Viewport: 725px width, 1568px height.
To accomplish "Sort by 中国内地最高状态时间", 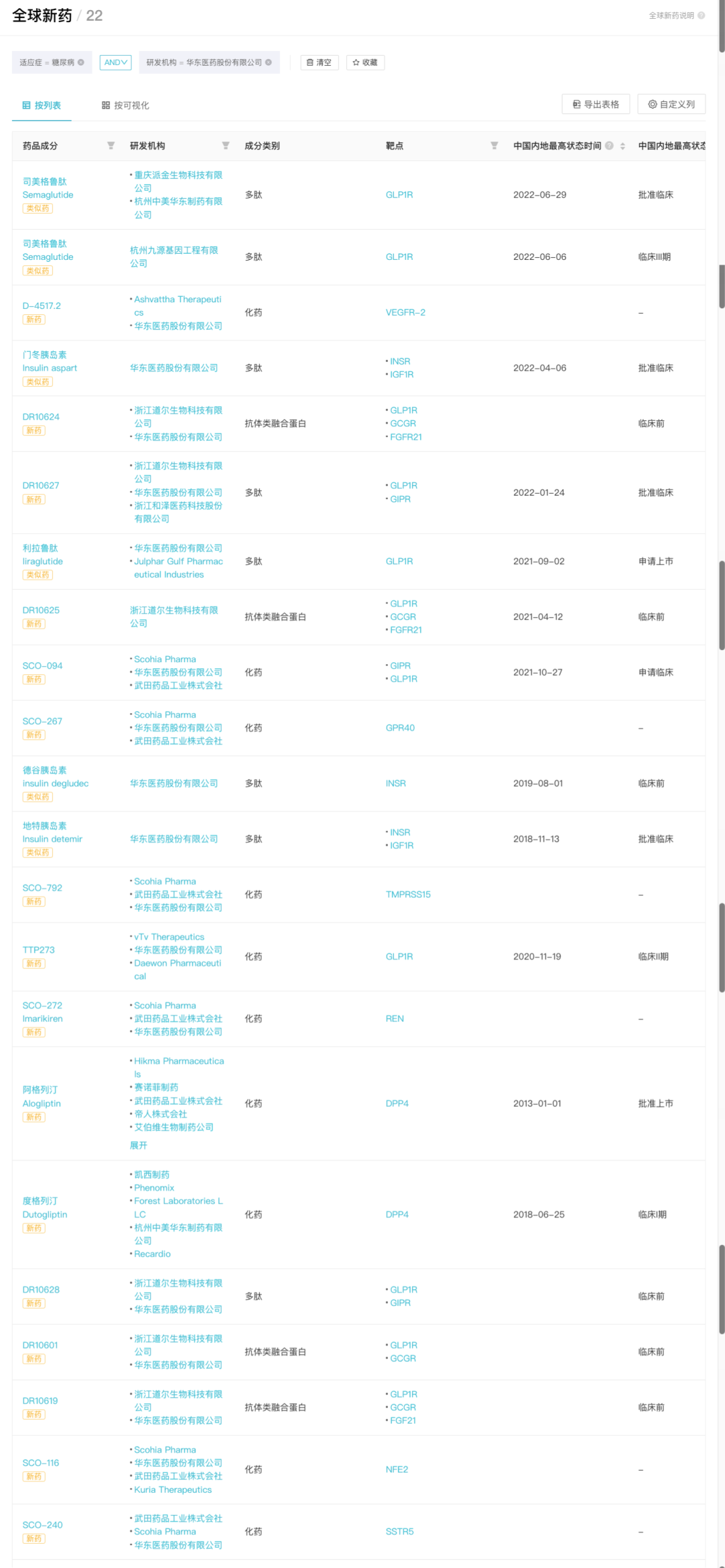I will coord(623,146).
